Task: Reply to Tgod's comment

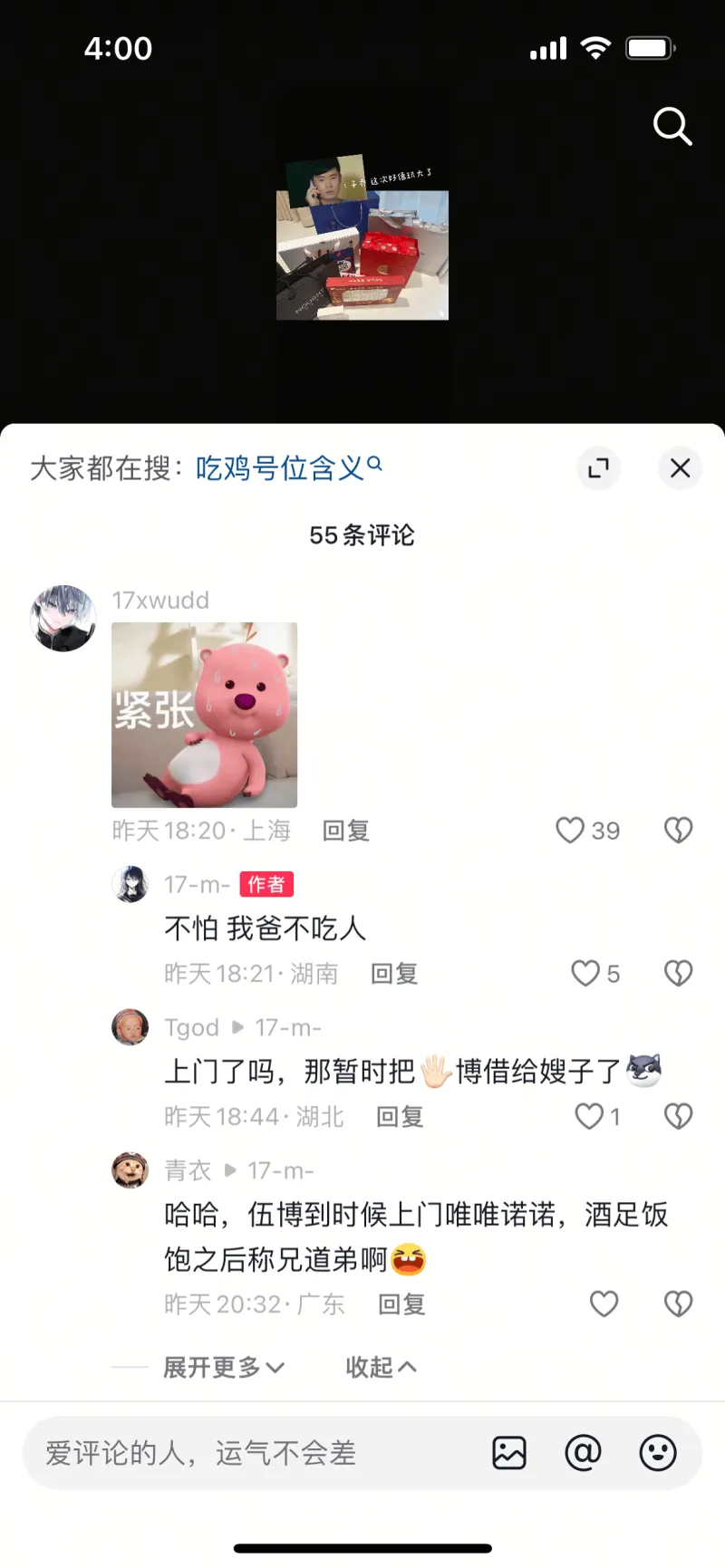Action: point(400,1117)
